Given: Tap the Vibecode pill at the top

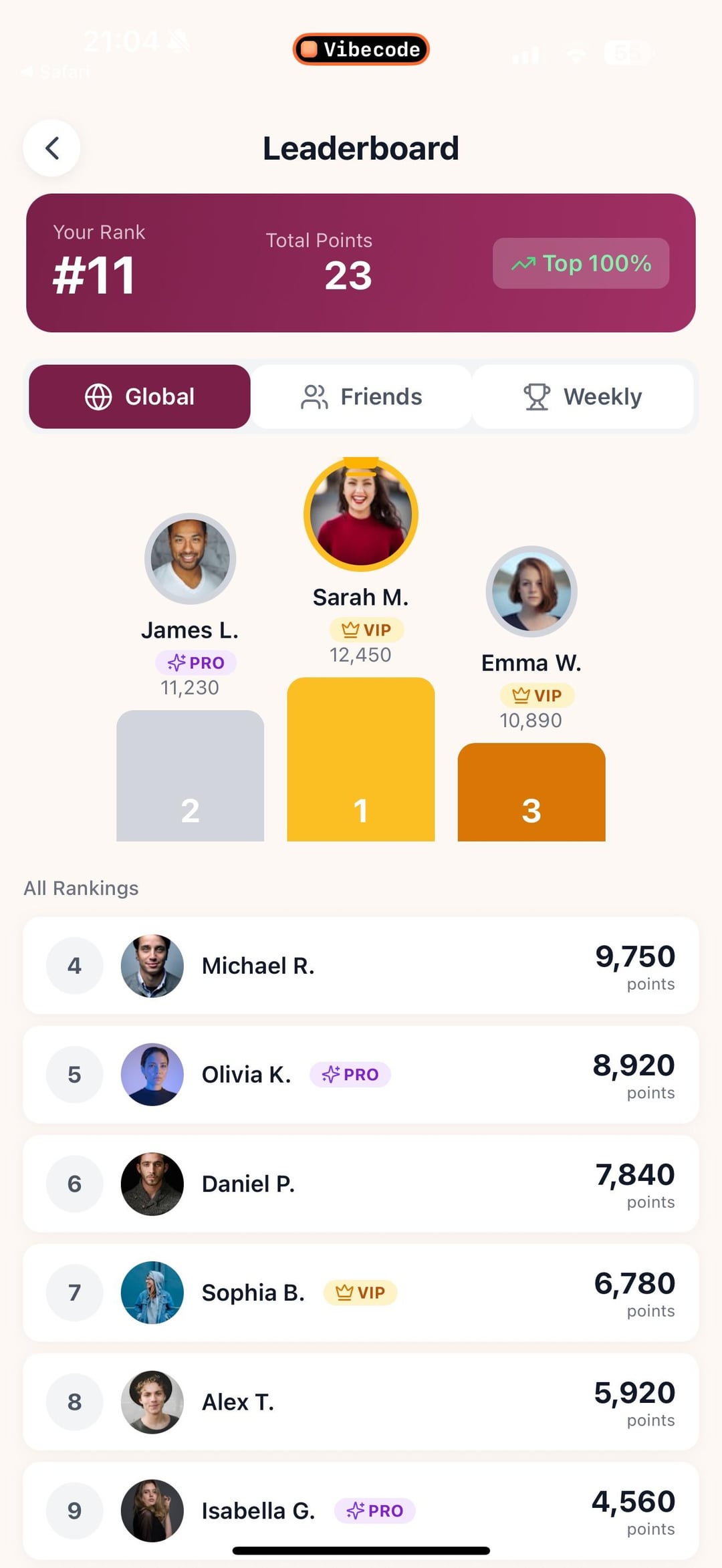Looking at the screenshot, I should click(x=361, y=49).
